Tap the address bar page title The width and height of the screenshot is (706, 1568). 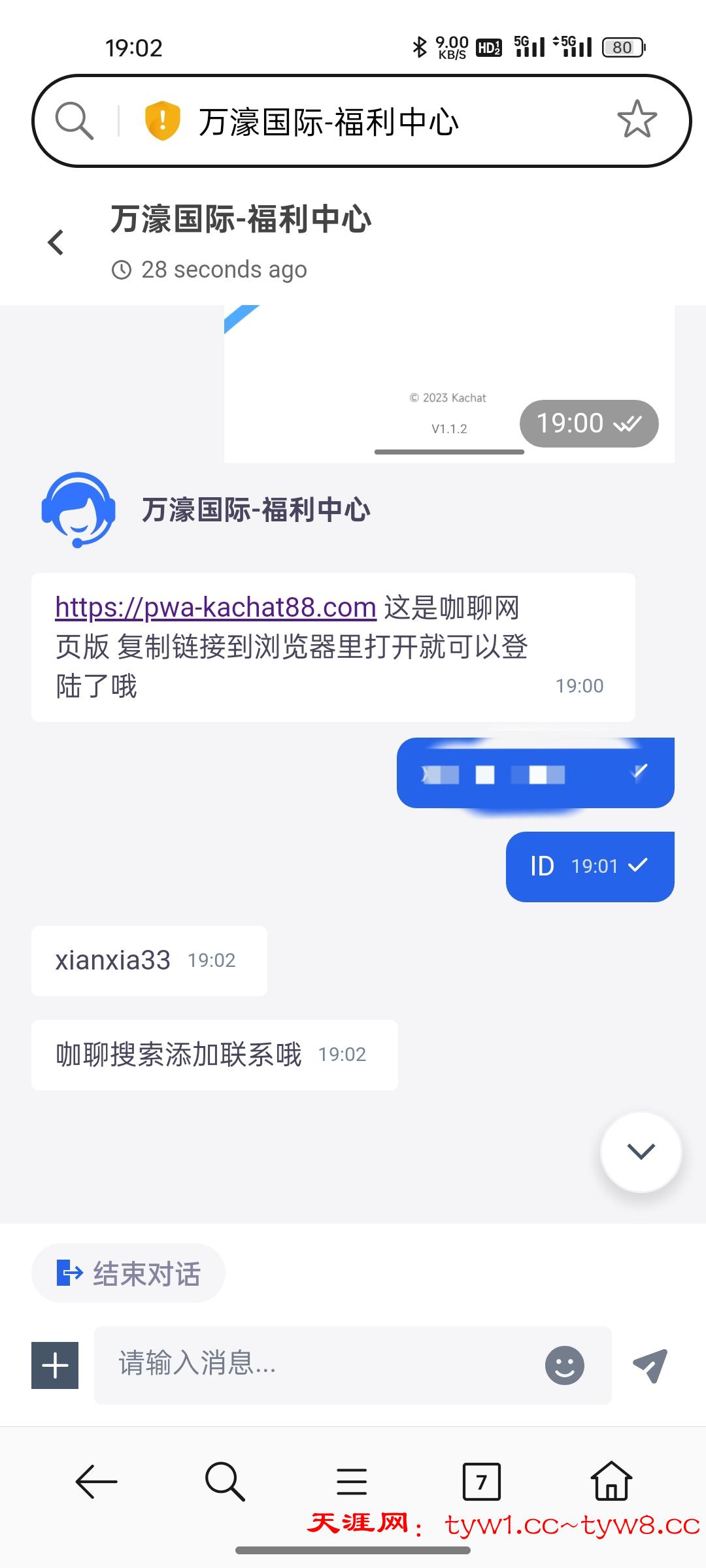tap(328, 122)
